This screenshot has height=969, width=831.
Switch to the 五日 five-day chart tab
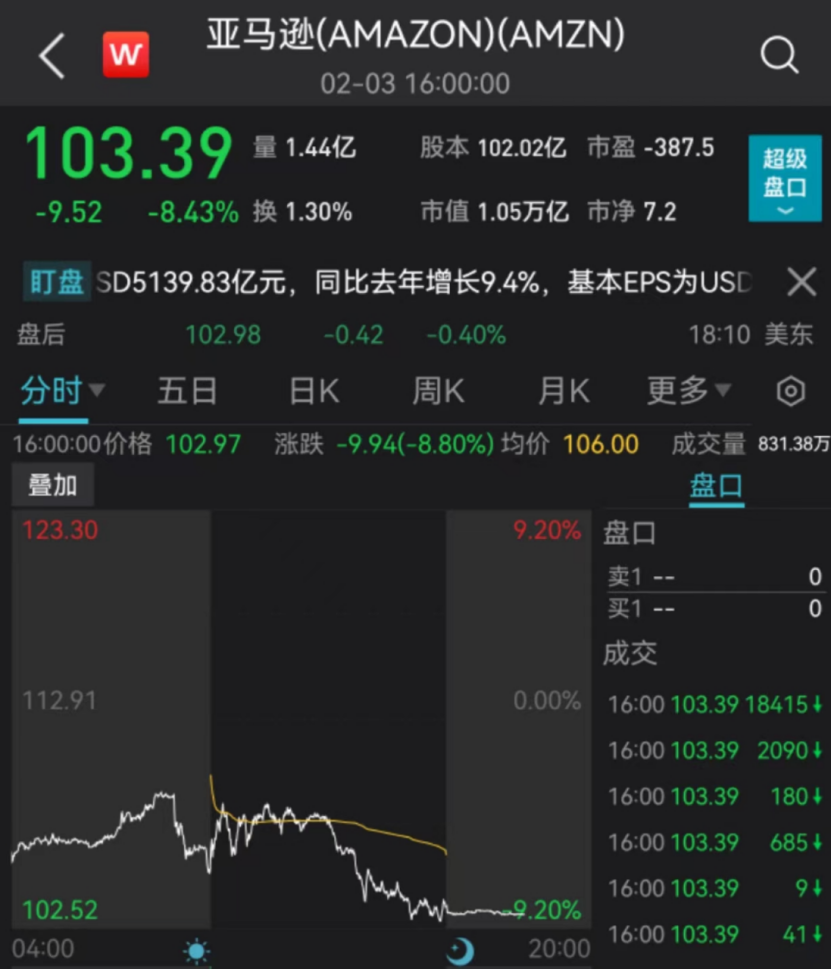coord(187,390)
